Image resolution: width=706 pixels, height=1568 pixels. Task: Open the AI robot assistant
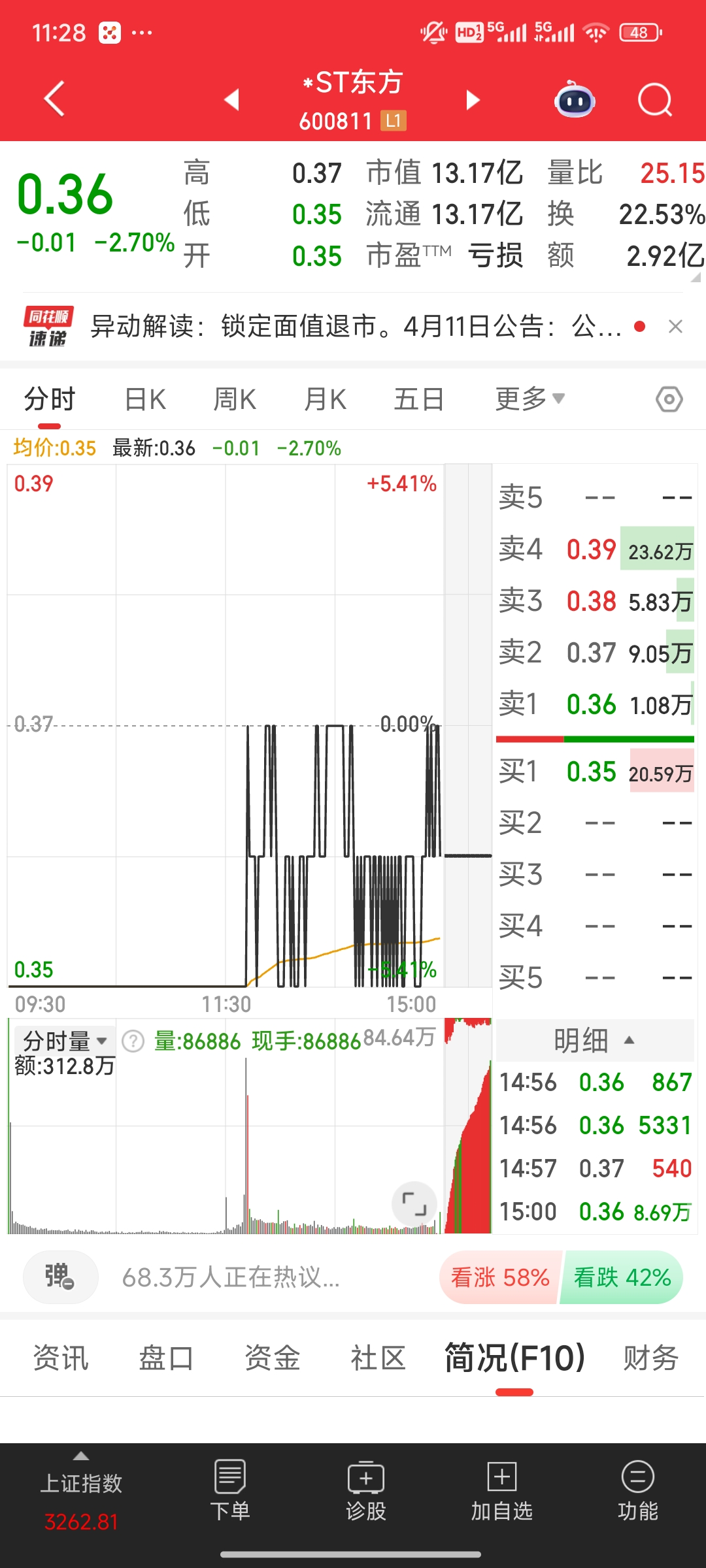[574, 100]
